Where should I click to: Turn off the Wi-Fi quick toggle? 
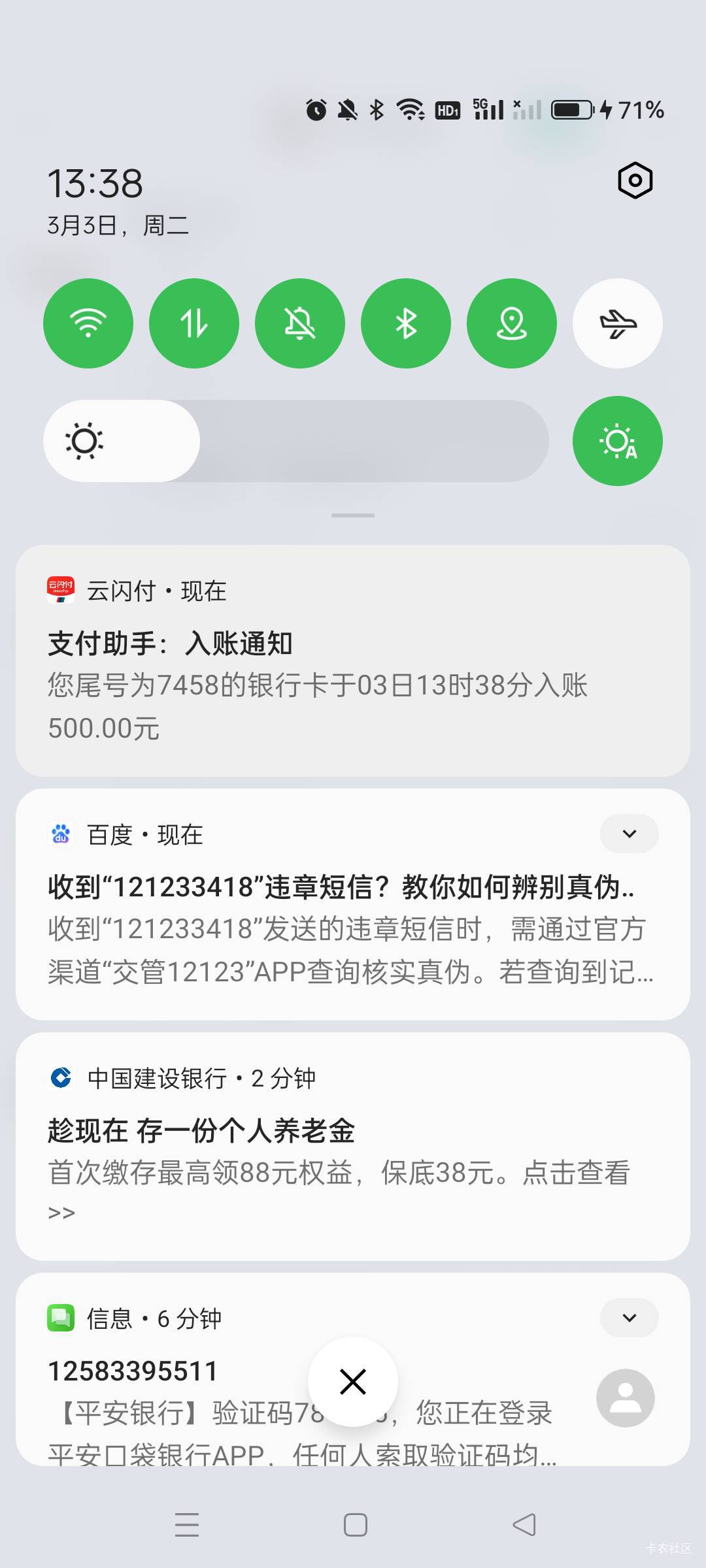(x=88, y=323)
